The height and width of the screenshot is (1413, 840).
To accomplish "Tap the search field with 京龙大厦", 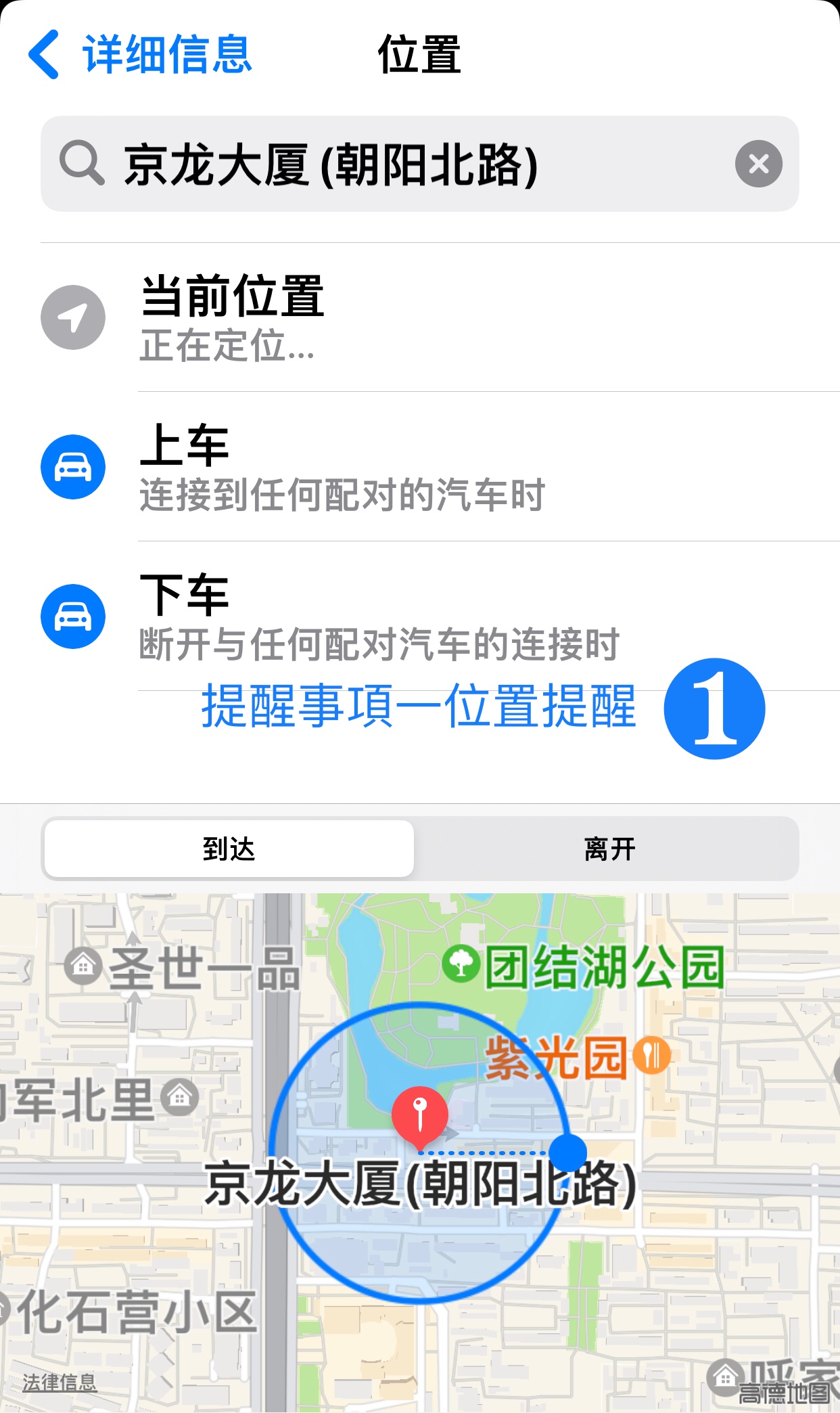I will (406, 164).
